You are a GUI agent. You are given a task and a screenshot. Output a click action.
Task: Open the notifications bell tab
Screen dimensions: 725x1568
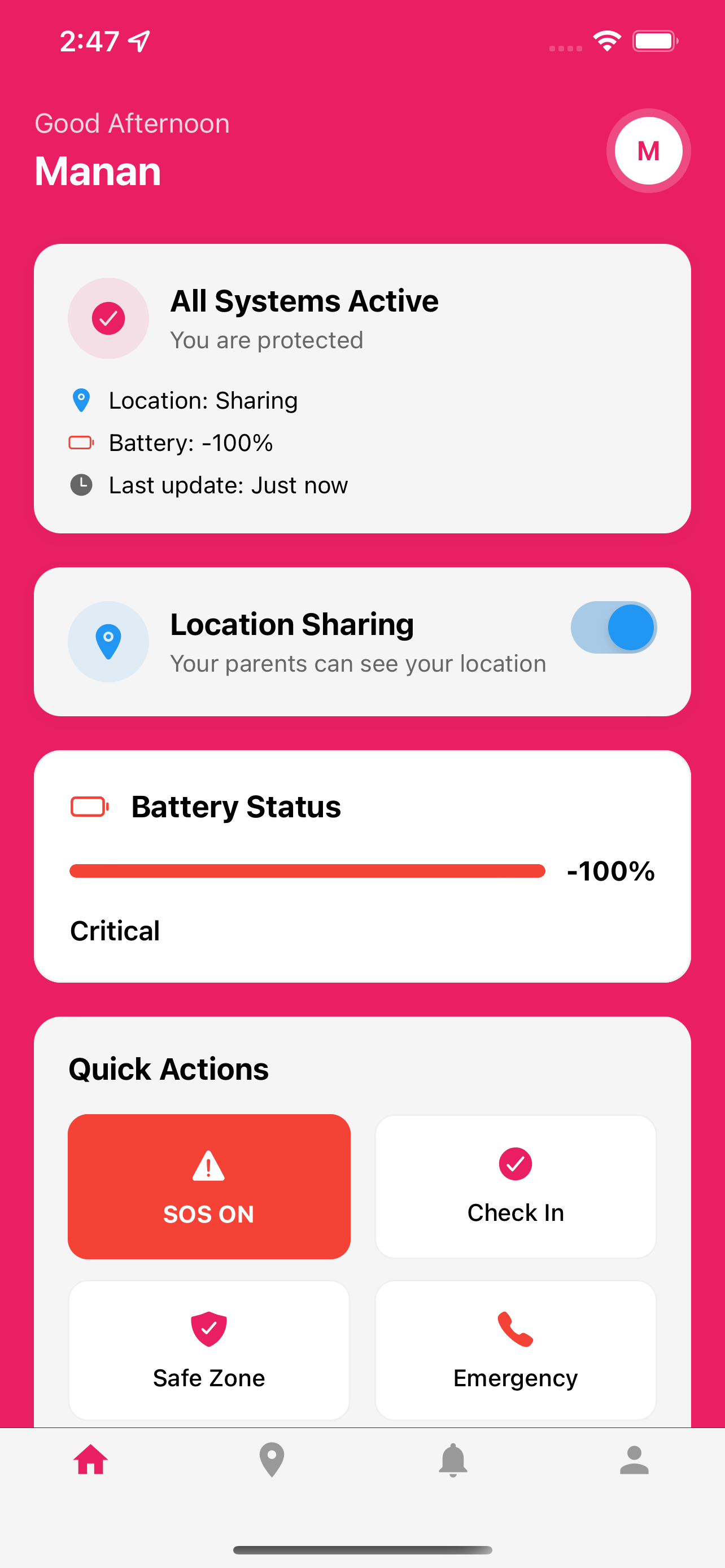[x=453, y=1460]
